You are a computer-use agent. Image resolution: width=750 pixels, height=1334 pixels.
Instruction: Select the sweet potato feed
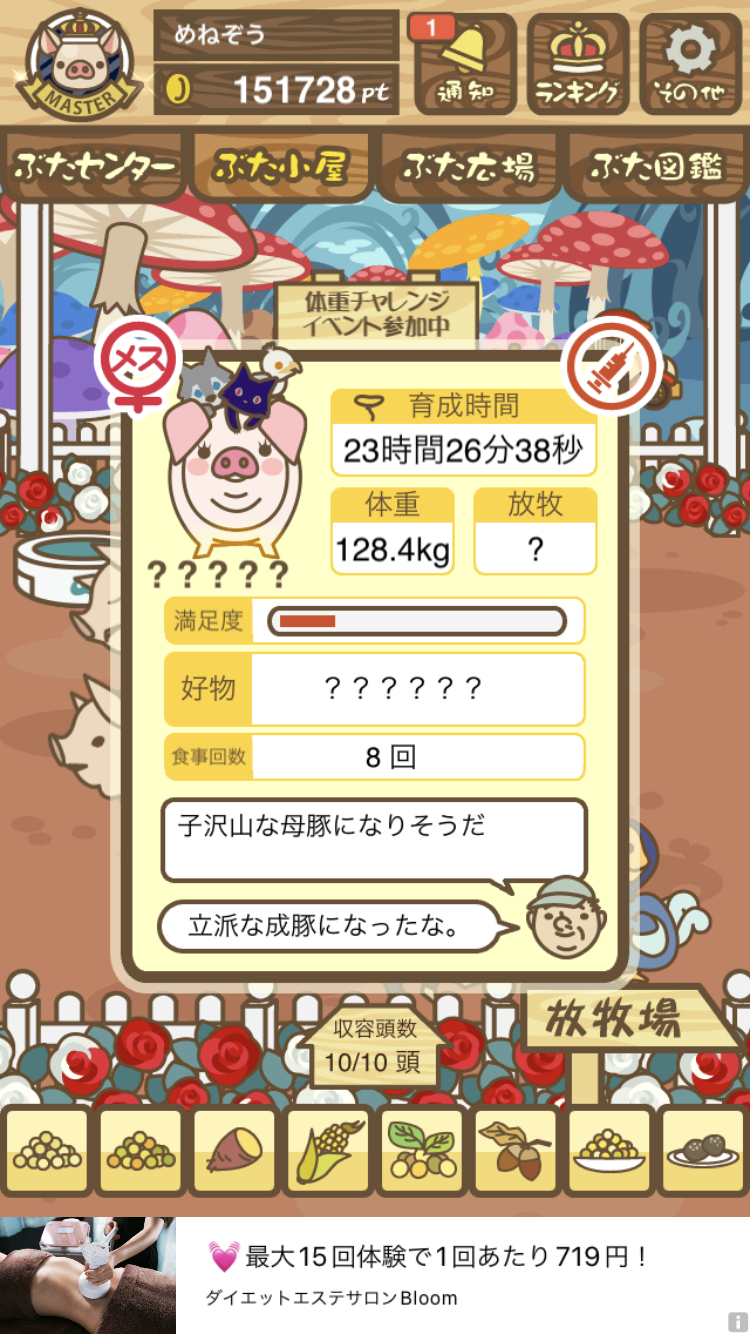point(233,1150)
